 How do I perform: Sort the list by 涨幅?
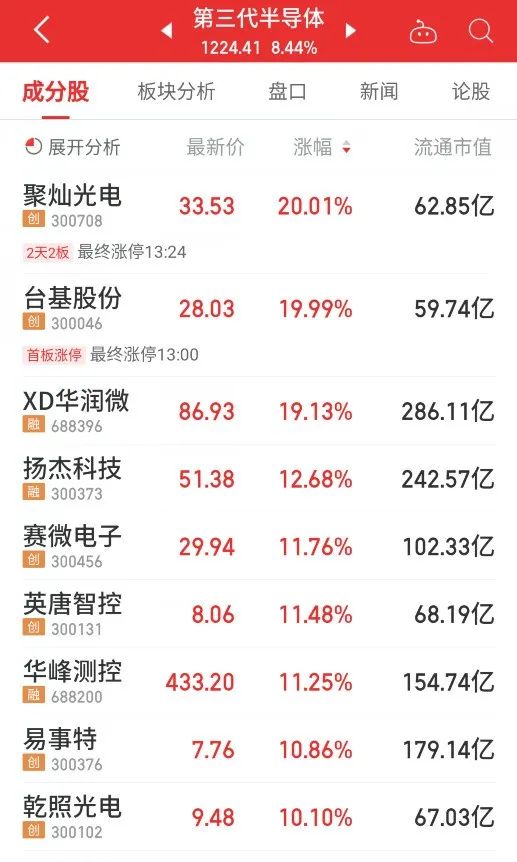(x=322, y=147)
